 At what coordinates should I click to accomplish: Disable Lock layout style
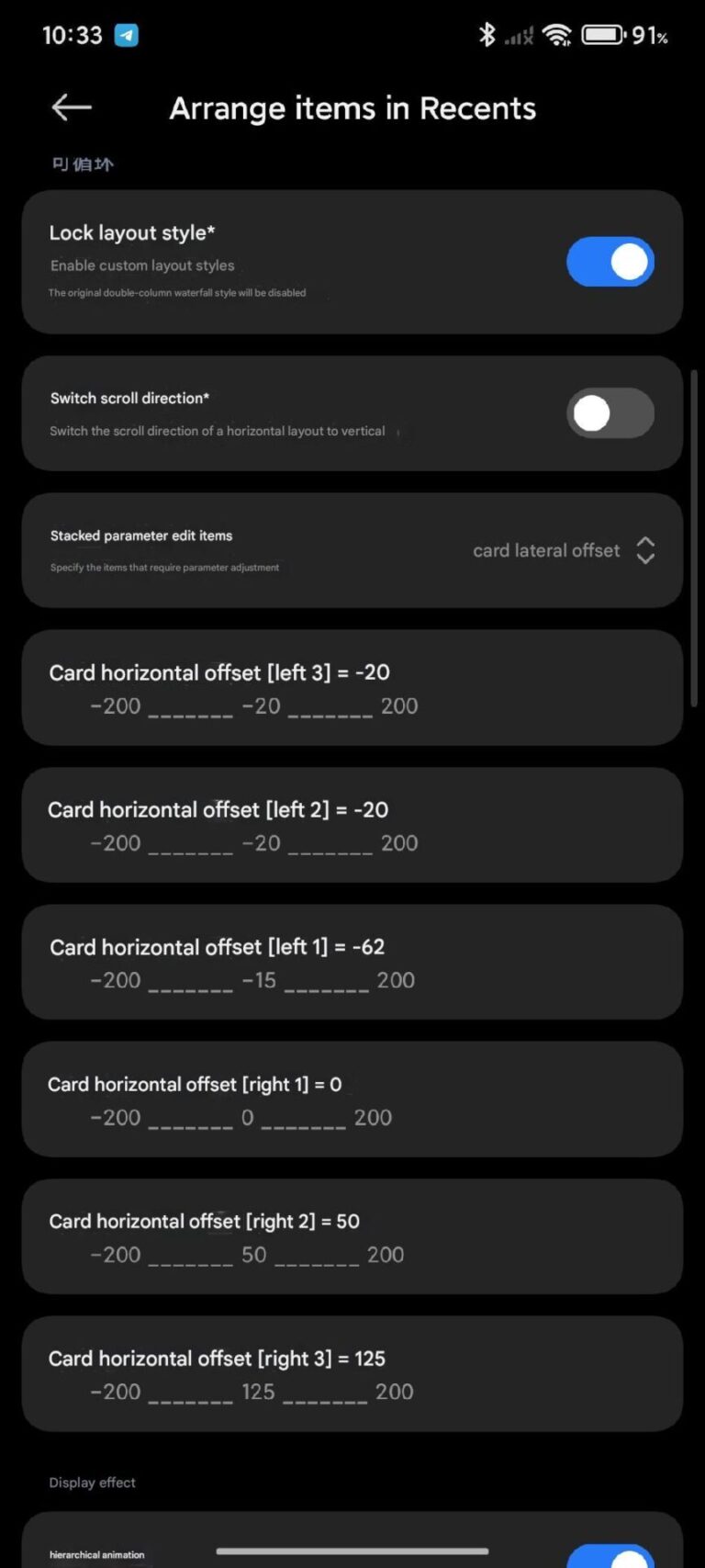pyautogui.click(x=610, y=262)
